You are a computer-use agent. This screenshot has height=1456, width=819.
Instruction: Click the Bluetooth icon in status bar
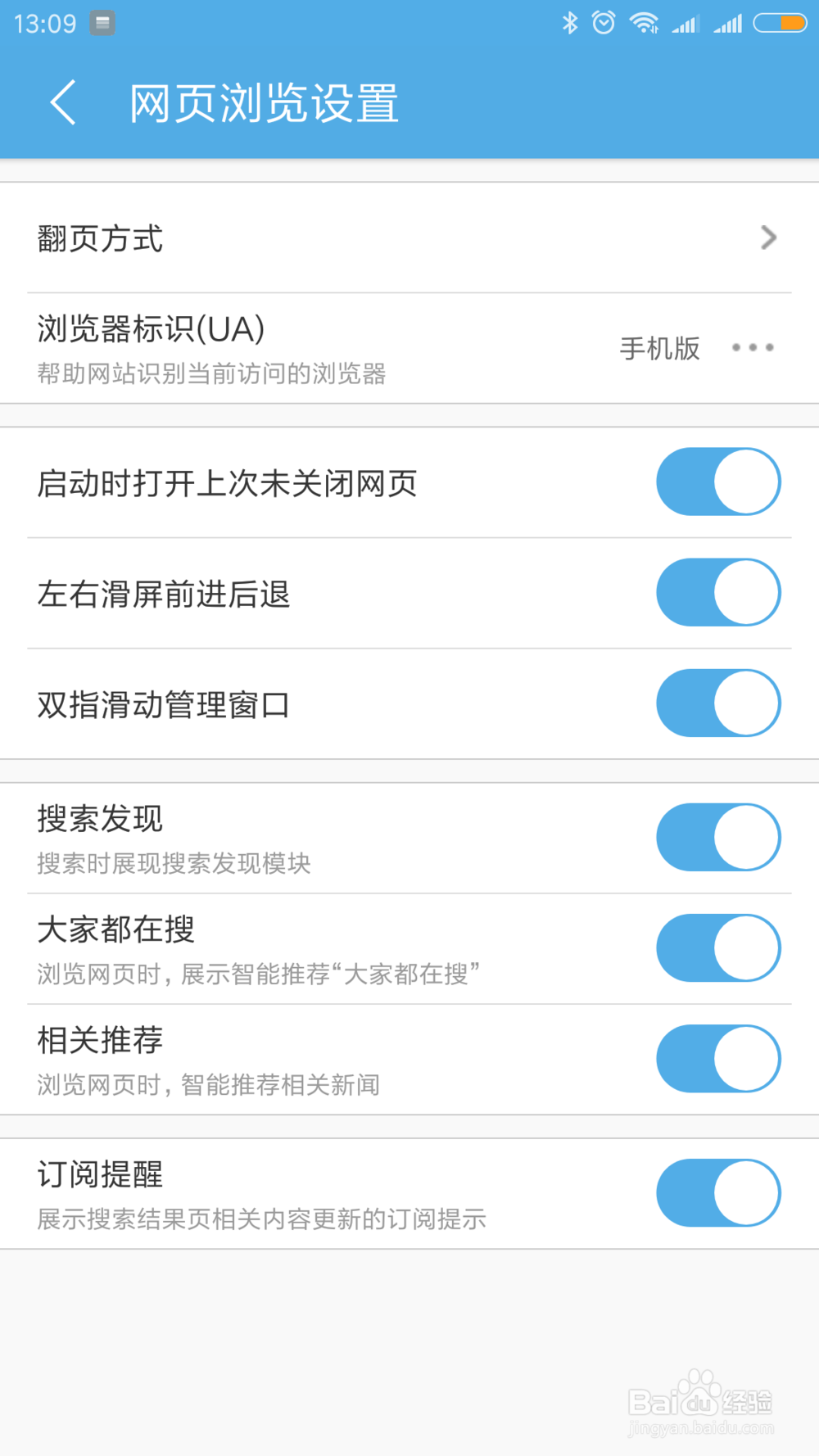(572, 22)
